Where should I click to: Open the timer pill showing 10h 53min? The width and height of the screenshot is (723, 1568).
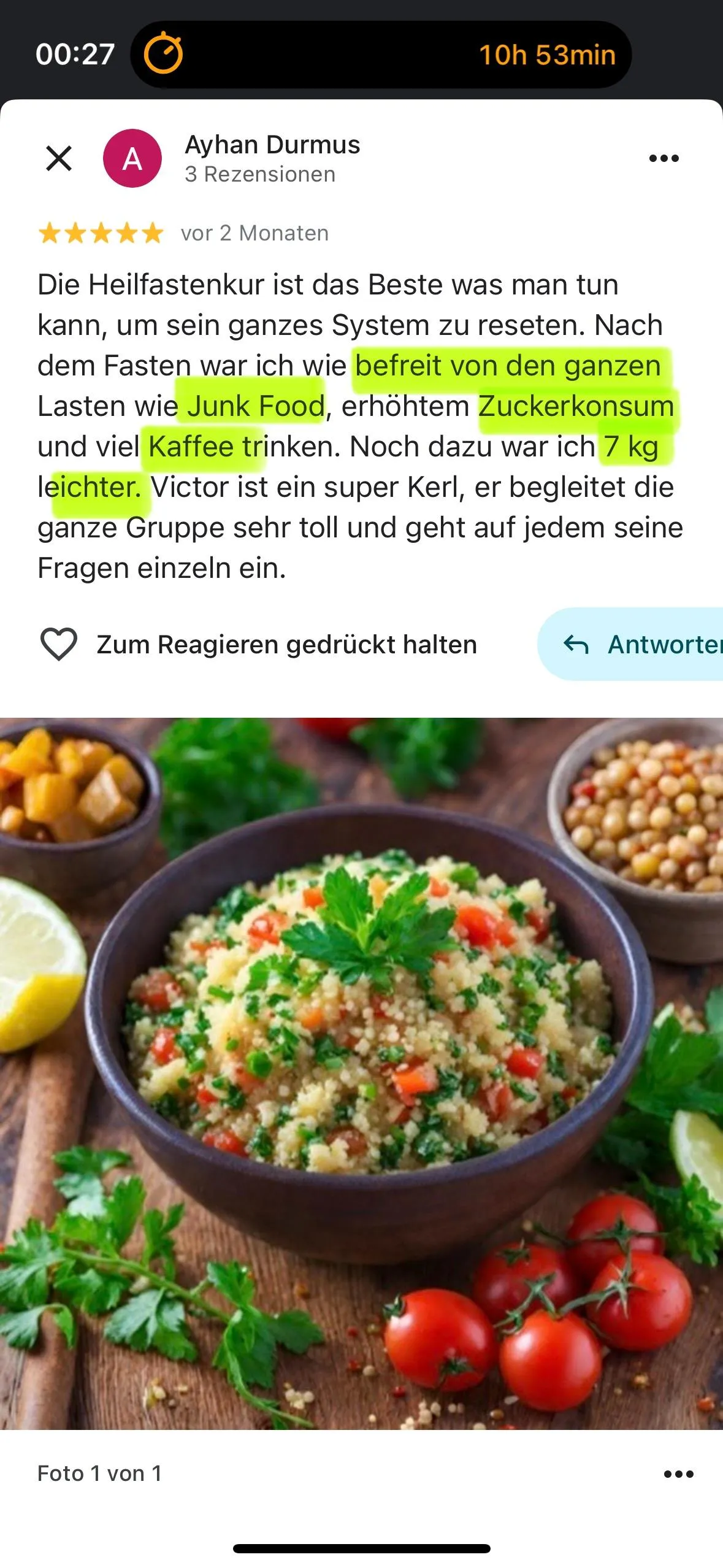[380, 55]
